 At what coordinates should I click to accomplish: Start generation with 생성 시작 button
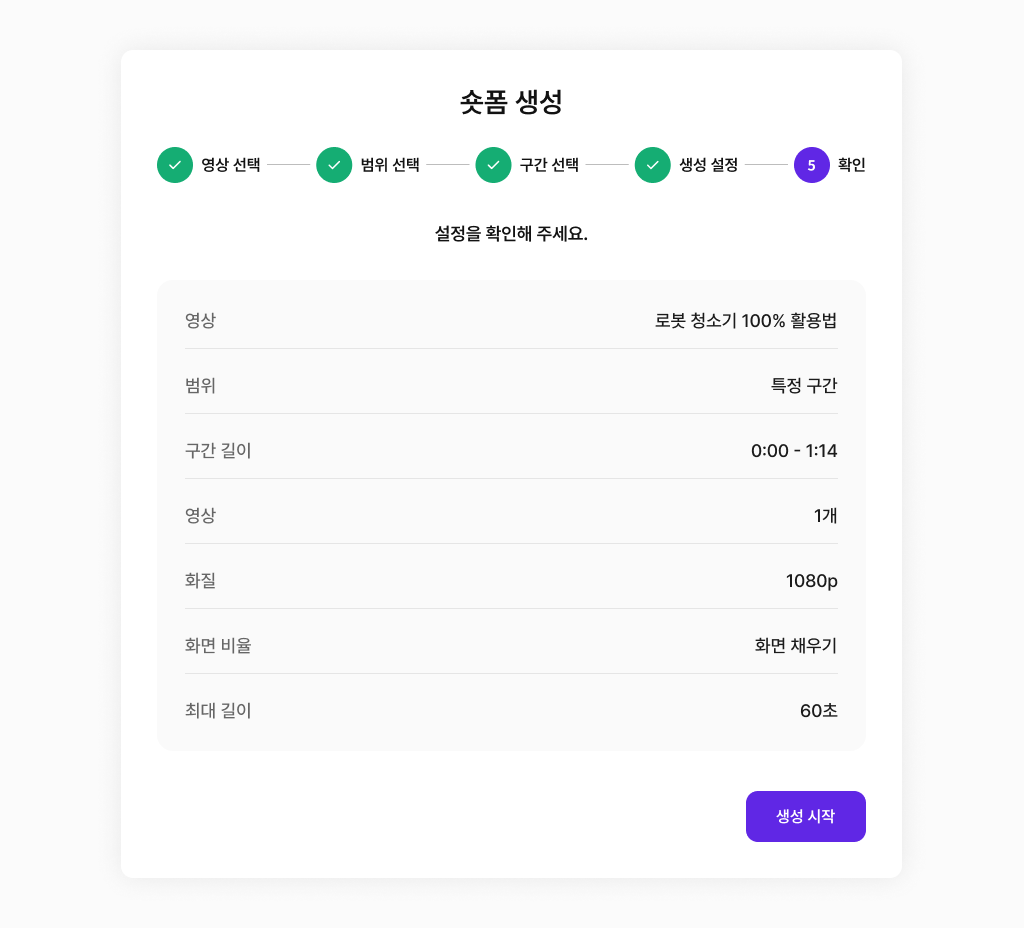[x=805, y=816]
